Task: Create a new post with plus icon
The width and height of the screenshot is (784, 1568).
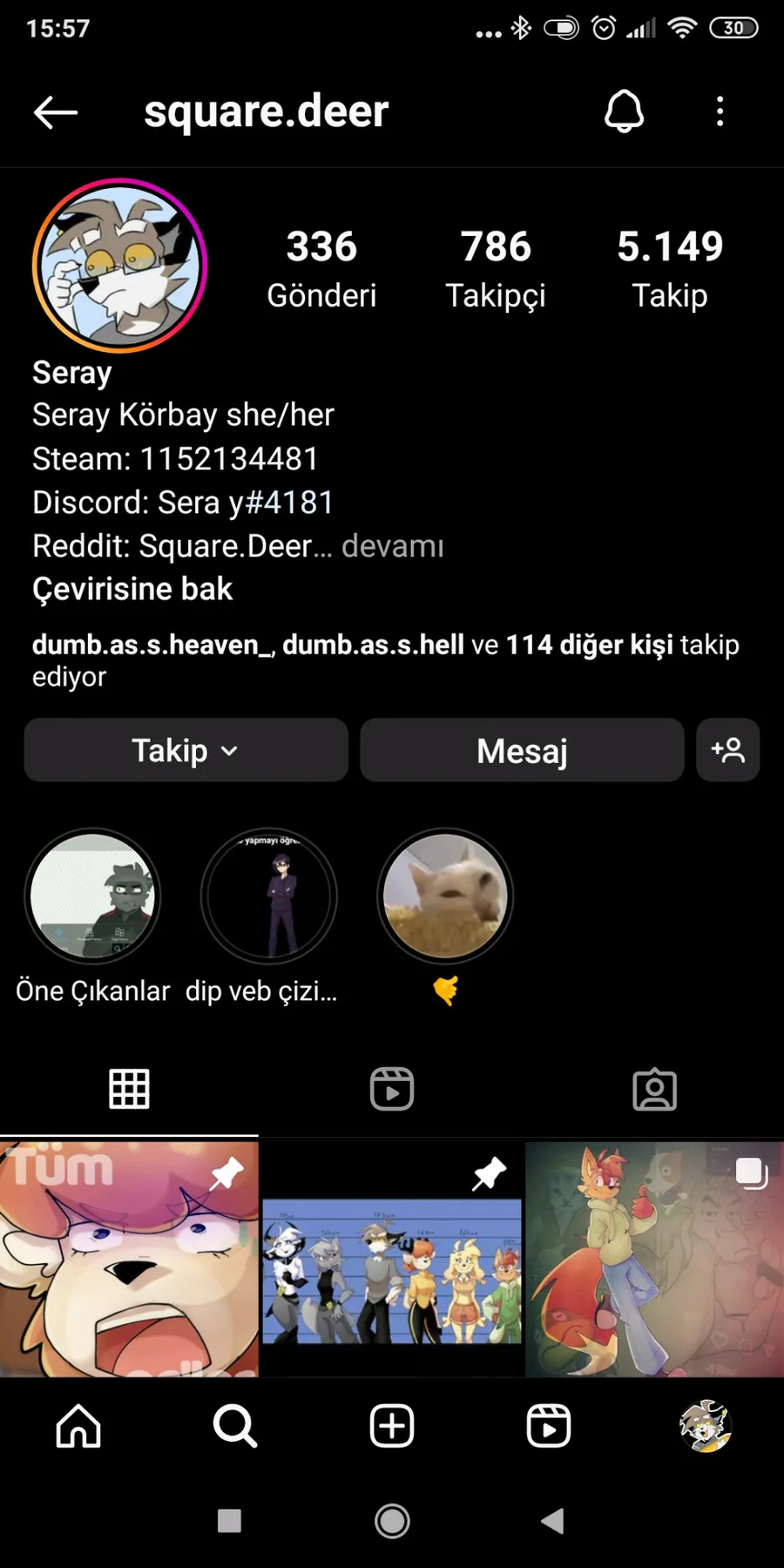Action: tap(392, 1427)
